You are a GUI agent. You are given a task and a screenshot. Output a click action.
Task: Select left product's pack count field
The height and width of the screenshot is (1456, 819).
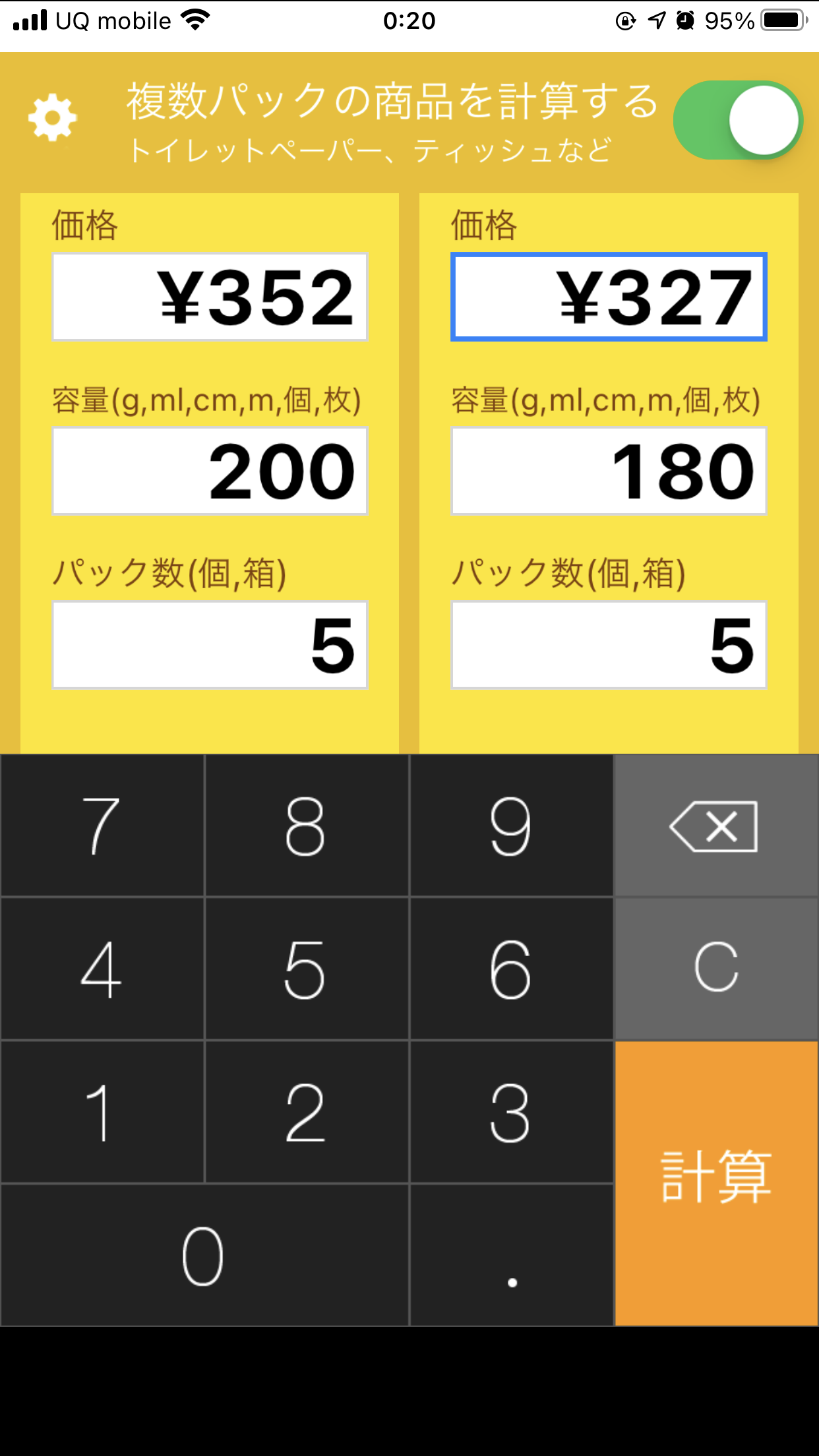click(x=210, y=645)
